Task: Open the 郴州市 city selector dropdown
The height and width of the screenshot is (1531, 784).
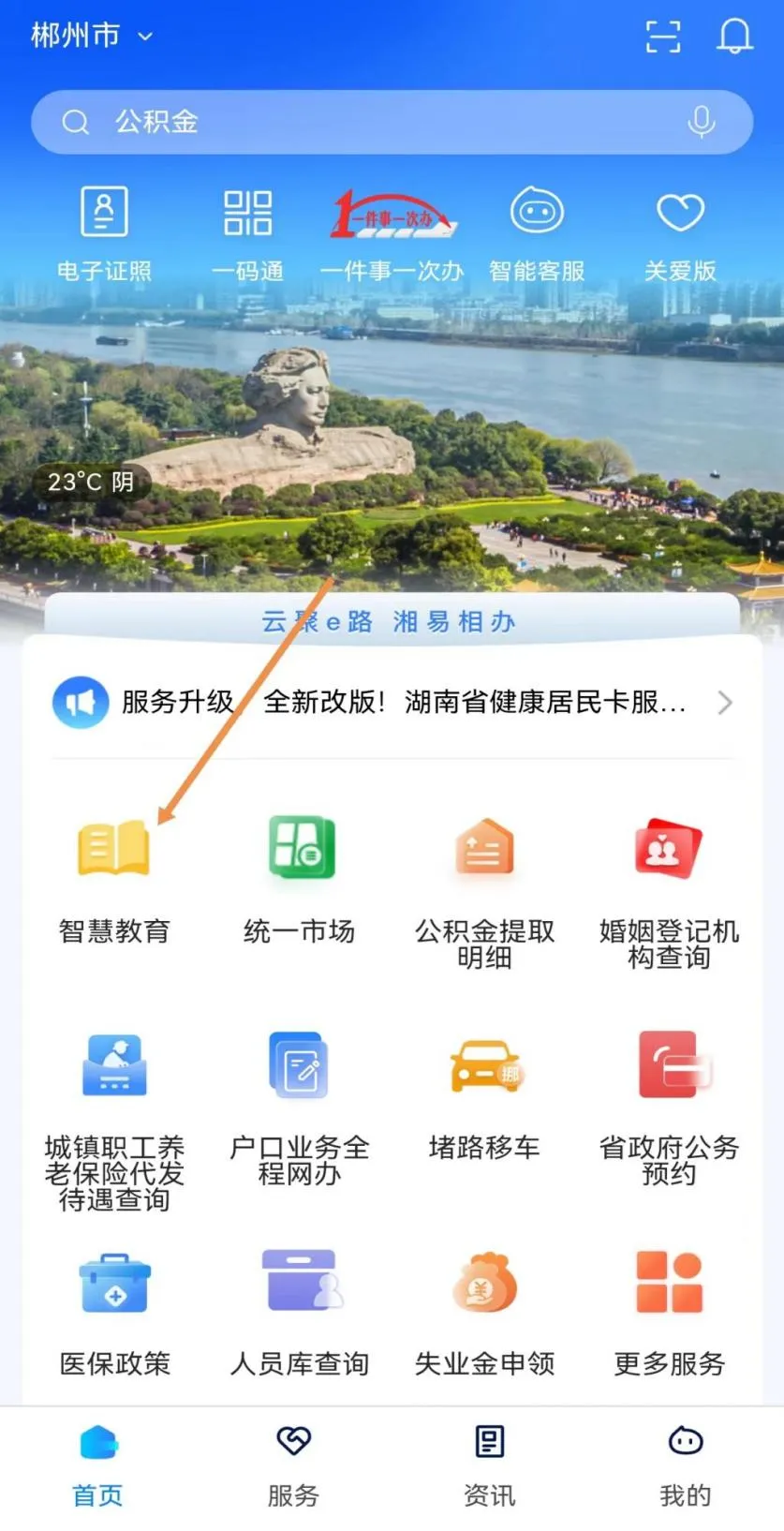Action: click(91, 36)
